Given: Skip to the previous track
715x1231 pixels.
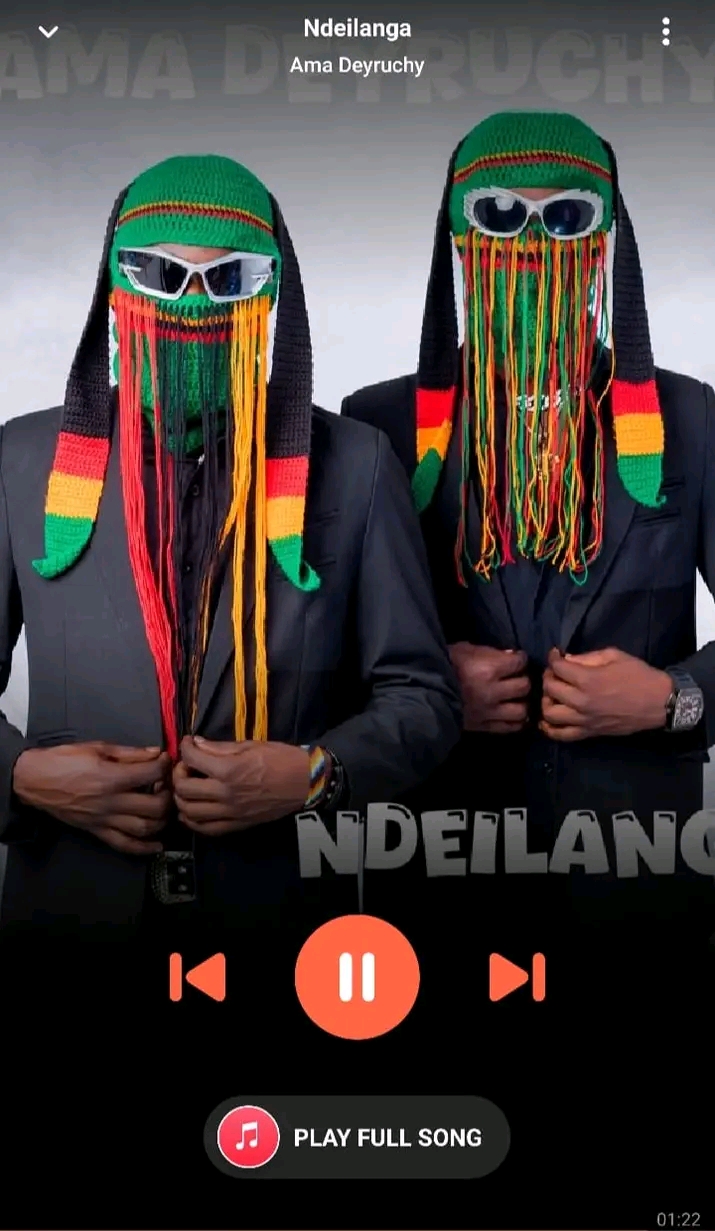Looking at the screenshot, I should pos(197,977).
